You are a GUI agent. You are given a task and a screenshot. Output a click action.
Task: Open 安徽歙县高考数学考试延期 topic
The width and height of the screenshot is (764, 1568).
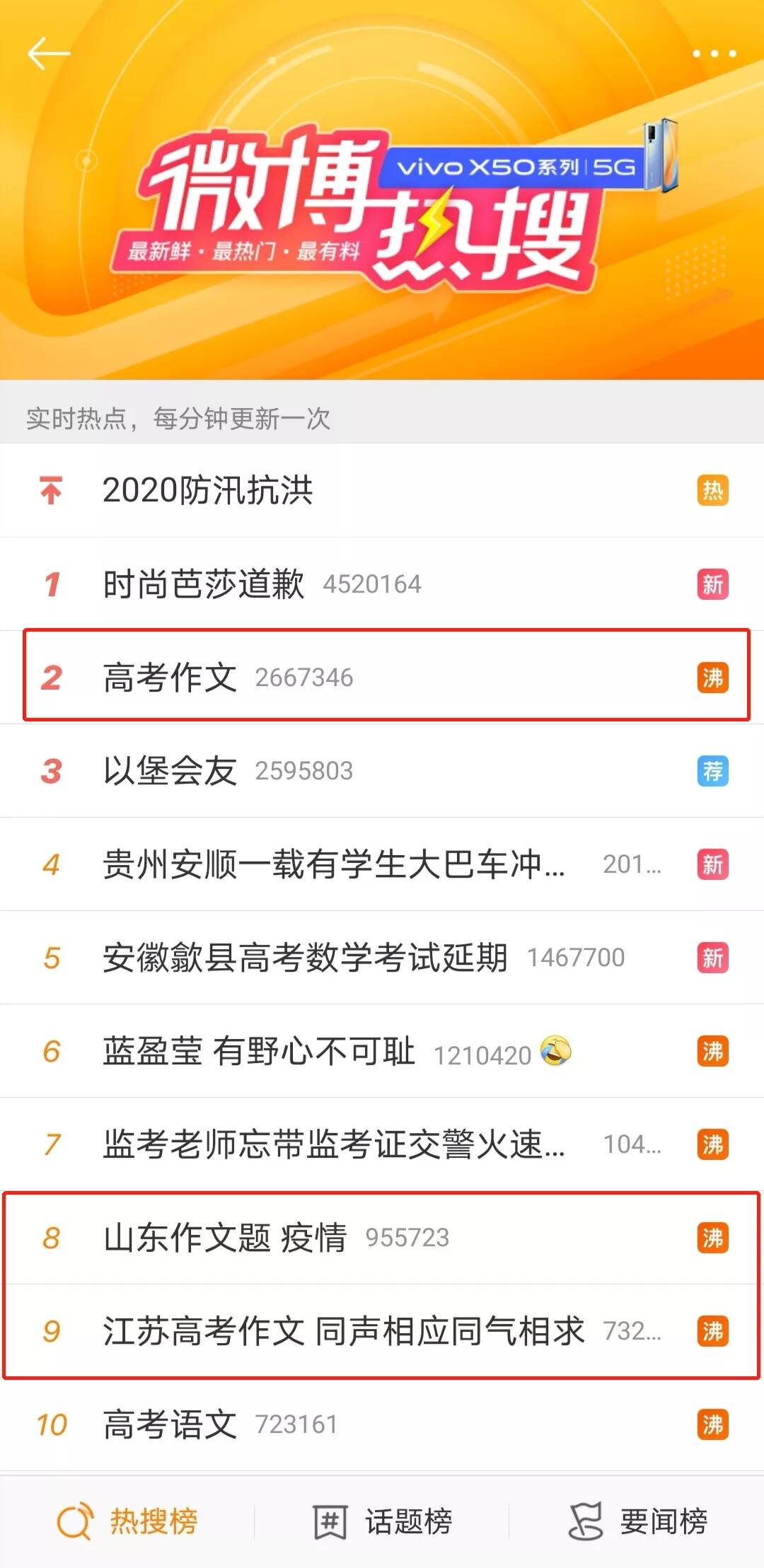coord(304,958)
